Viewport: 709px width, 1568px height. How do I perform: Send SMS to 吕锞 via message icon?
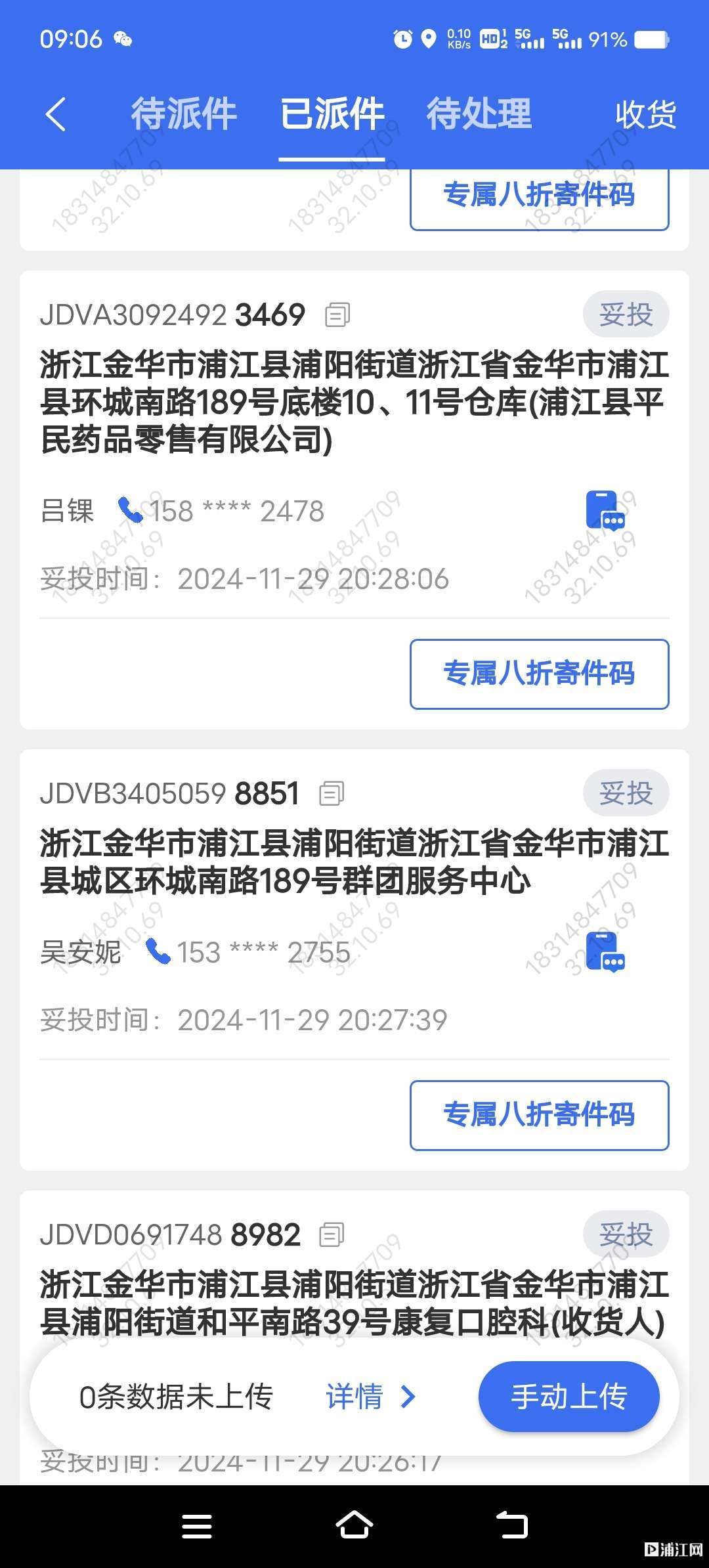605,511
